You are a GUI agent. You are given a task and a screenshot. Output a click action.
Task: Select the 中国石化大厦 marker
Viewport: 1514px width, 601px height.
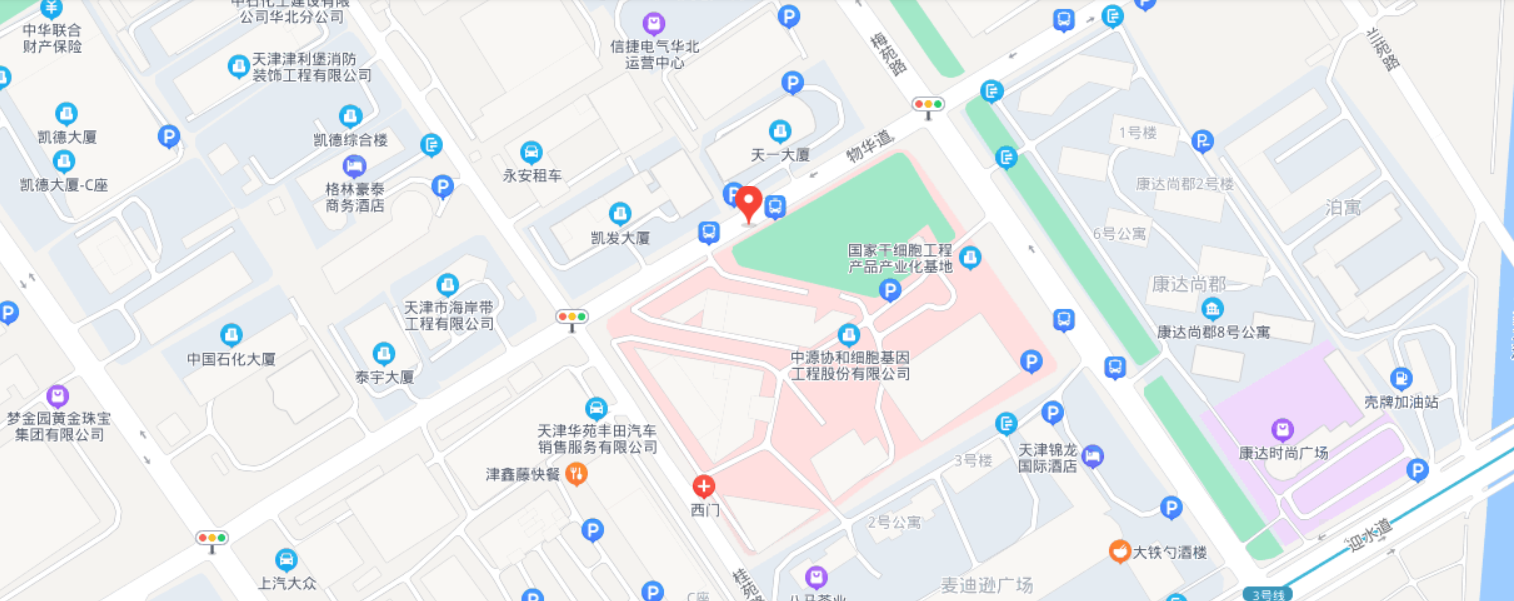[231, 335]
